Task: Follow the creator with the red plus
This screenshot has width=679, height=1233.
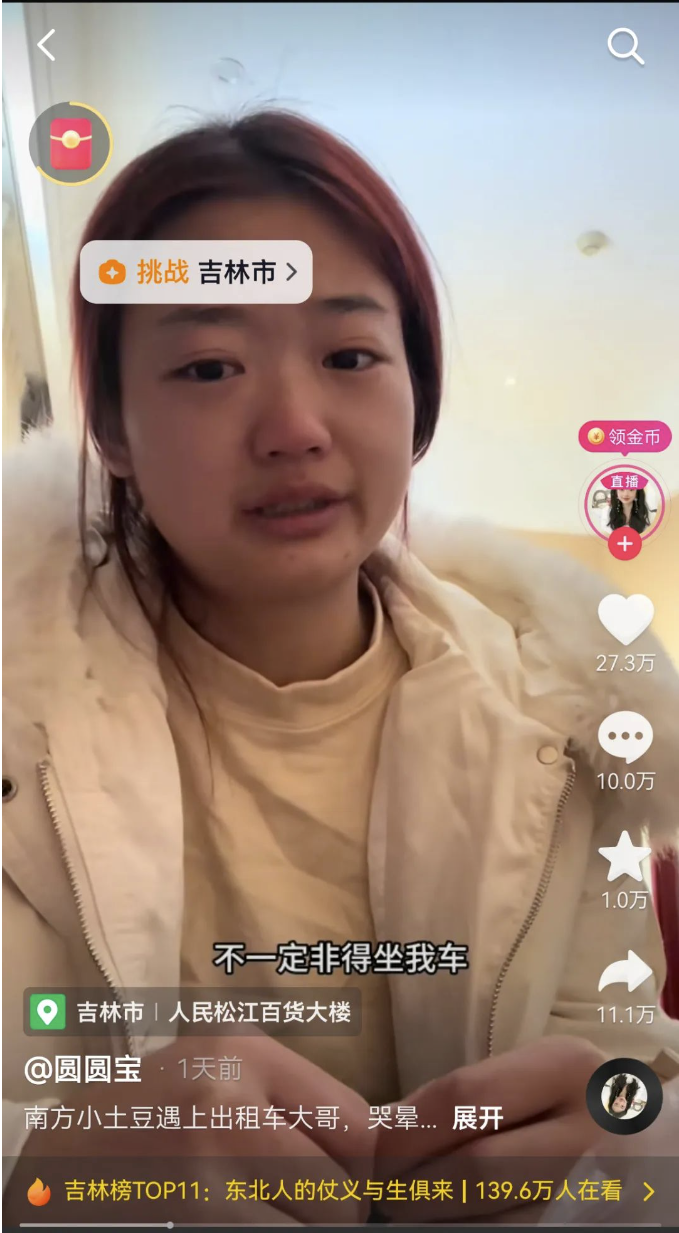Action: (x=625, y=545)
